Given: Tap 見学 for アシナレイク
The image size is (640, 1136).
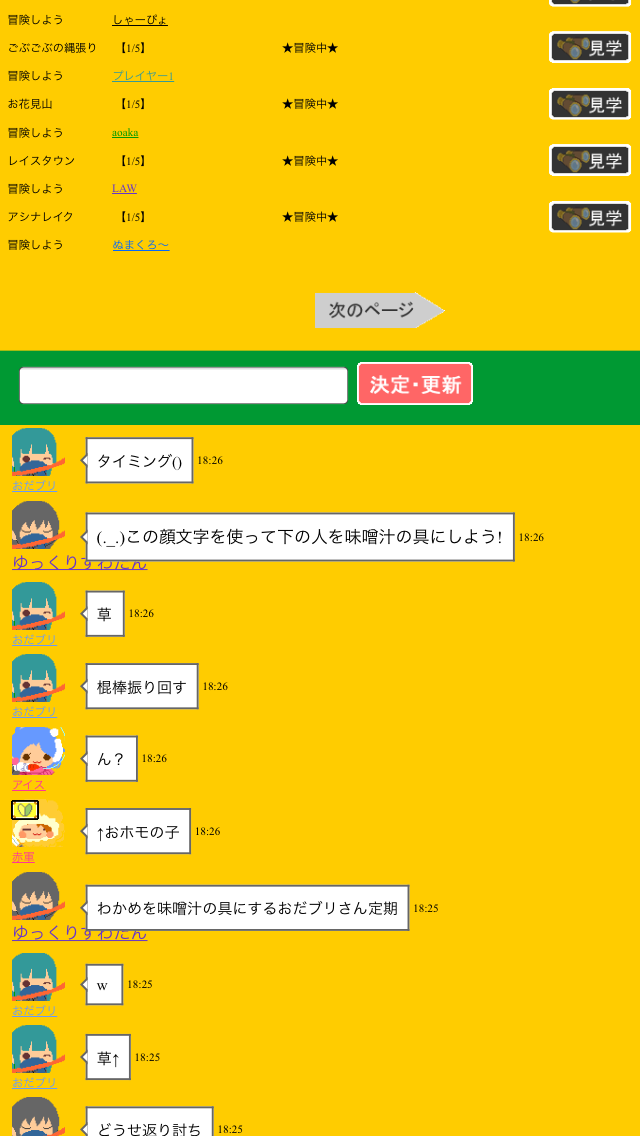Looking at the screenshot, I should click(x=590, y=217).
